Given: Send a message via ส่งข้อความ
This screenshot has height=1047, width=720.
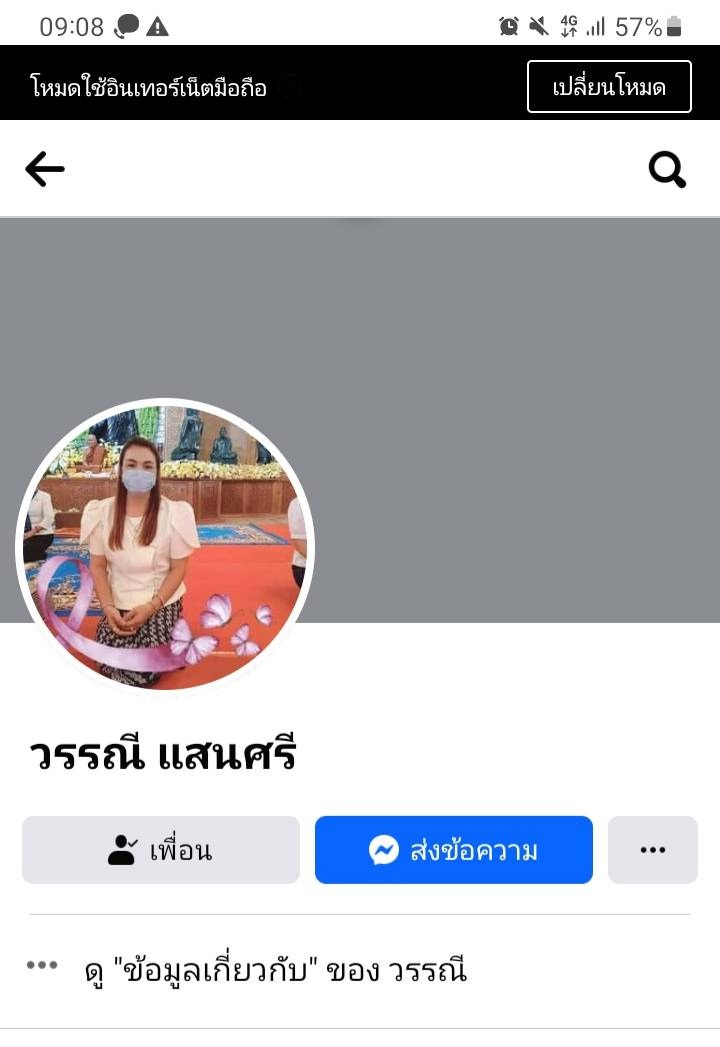Looking at the screenshot, I should (454, 850).
